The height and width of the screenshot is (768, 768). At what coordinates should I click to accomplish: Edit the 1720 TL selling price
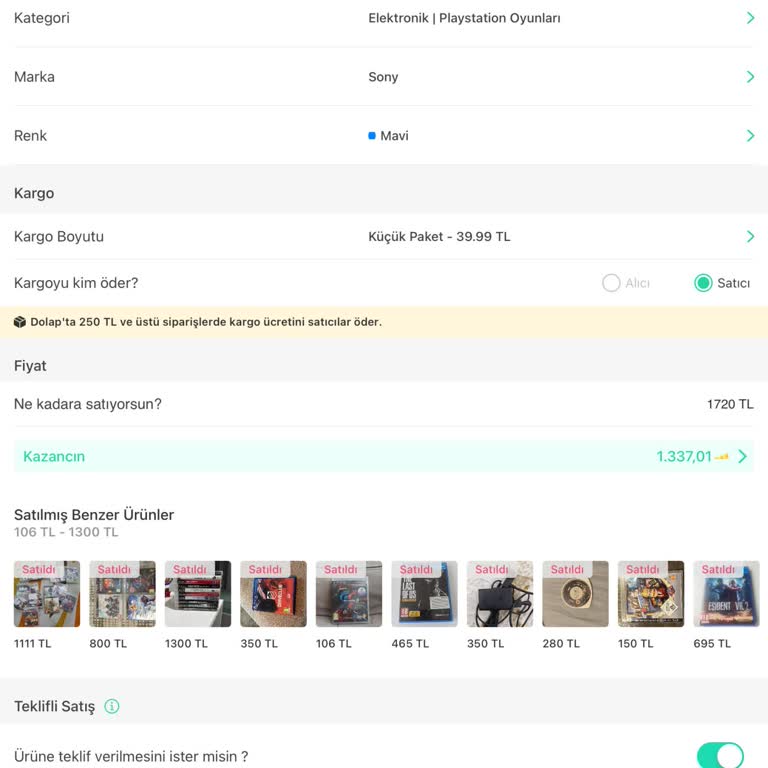(729, 404)
